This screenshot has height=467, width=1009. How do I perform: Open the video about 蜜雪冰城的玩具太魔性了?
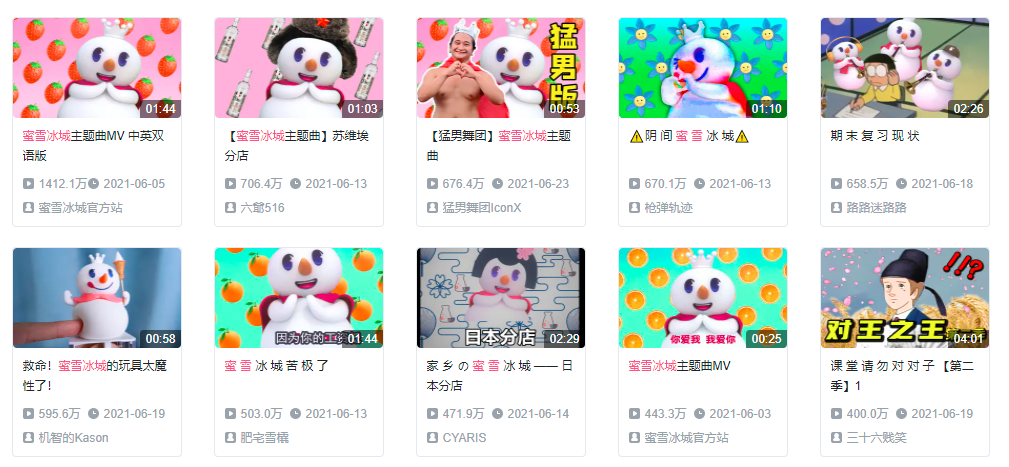click(97, 298)
